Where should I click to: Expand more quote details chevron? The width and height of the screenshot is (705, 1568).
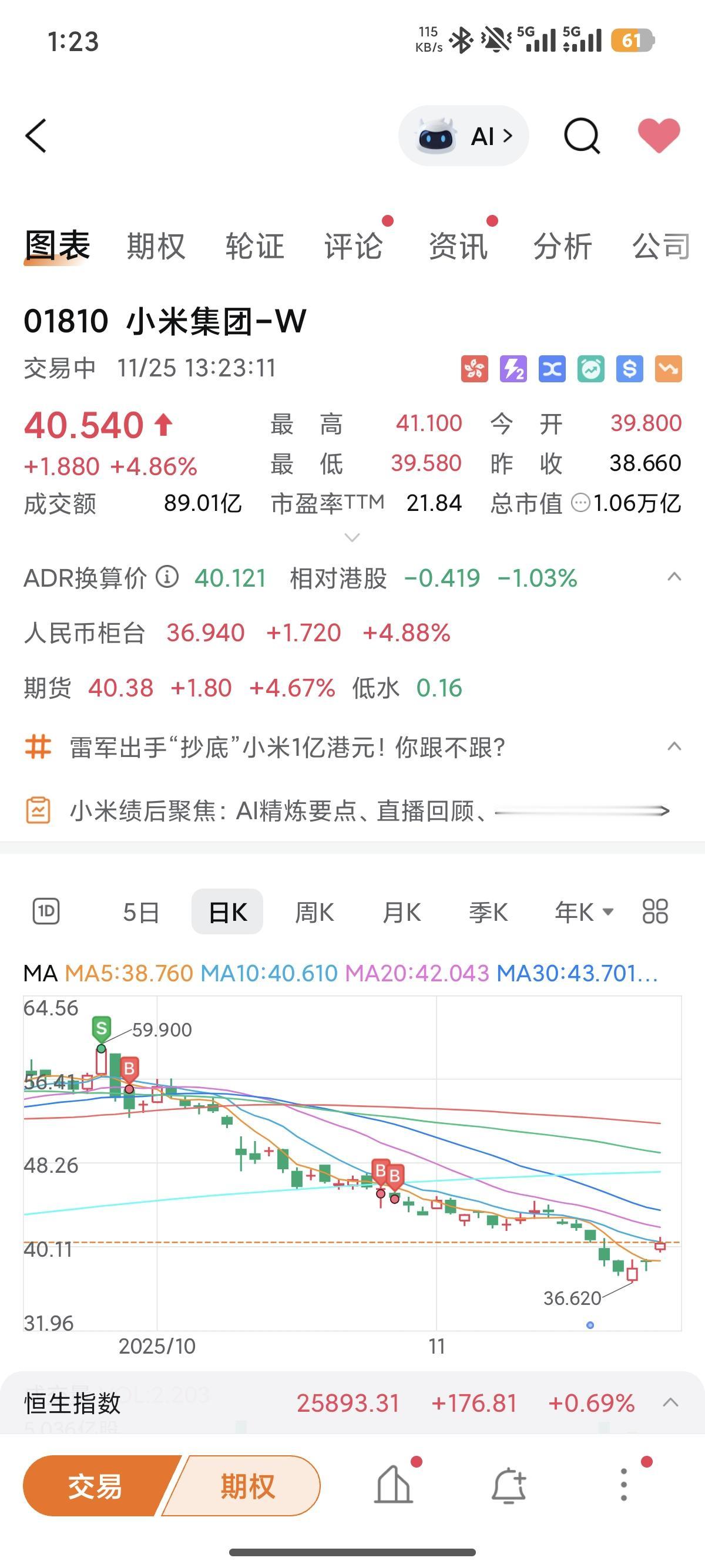(x=352, y=537)
